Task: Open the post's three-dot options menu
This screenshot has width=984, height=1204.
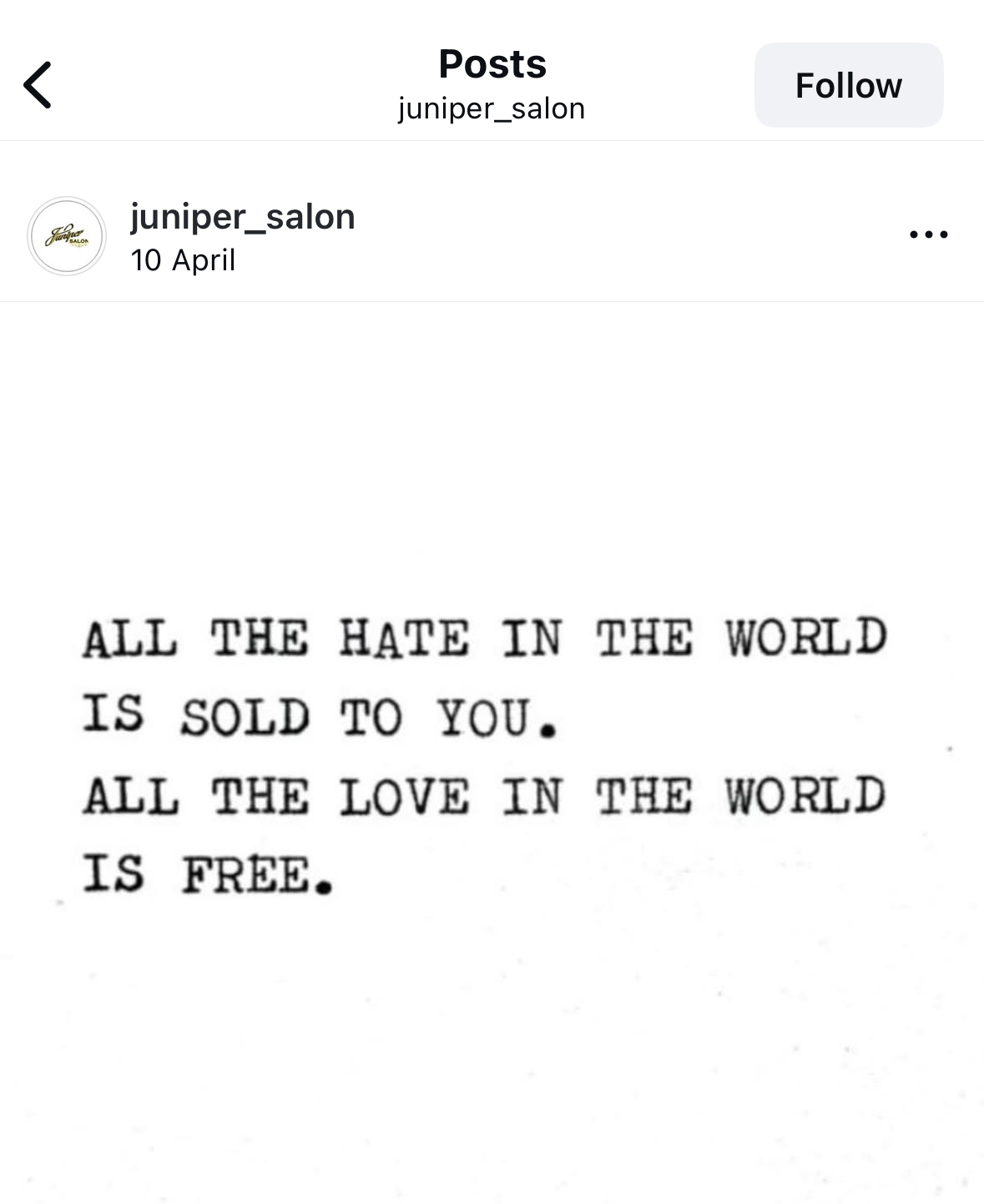Action: click(928, 234)
